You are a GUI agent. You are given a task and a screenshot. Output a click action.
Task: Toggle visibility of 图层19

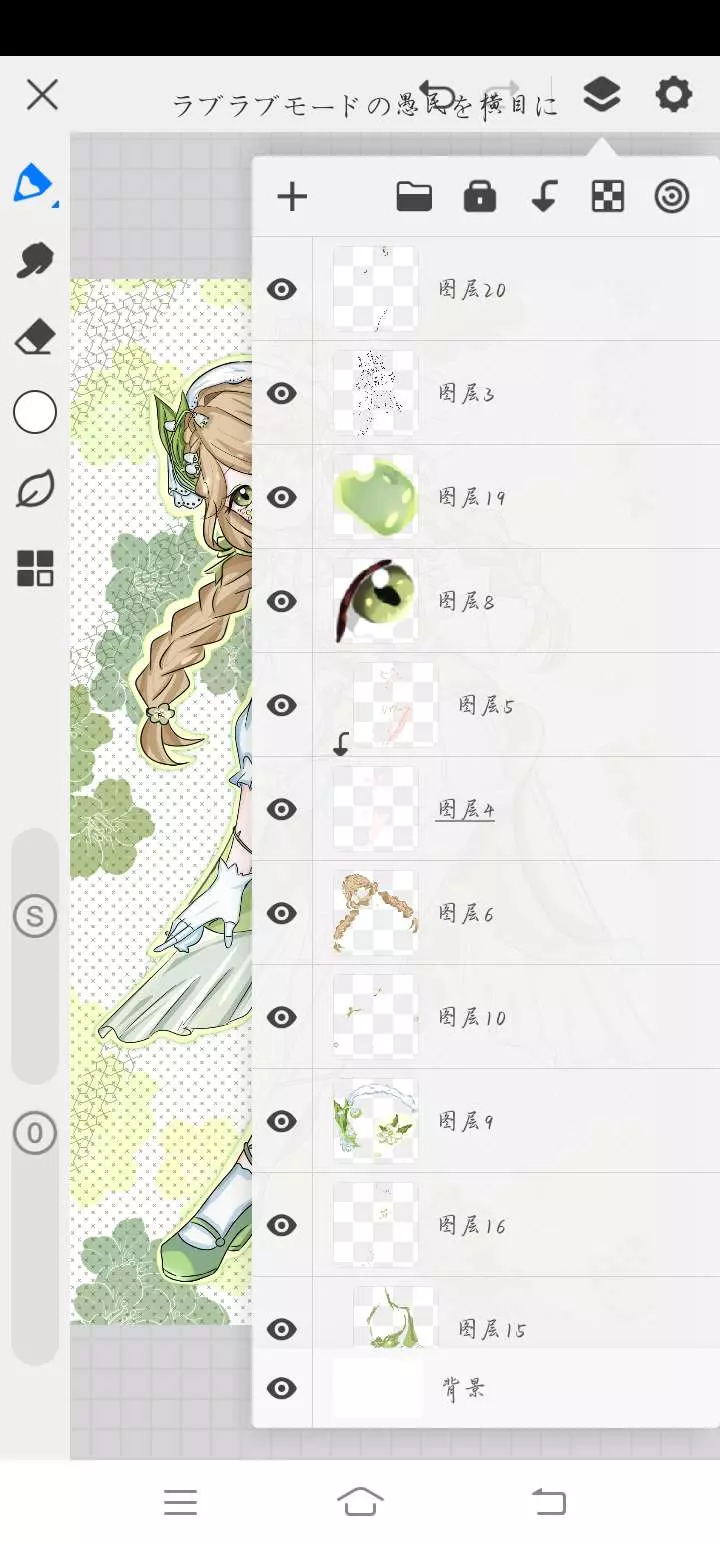coord(282,498)
